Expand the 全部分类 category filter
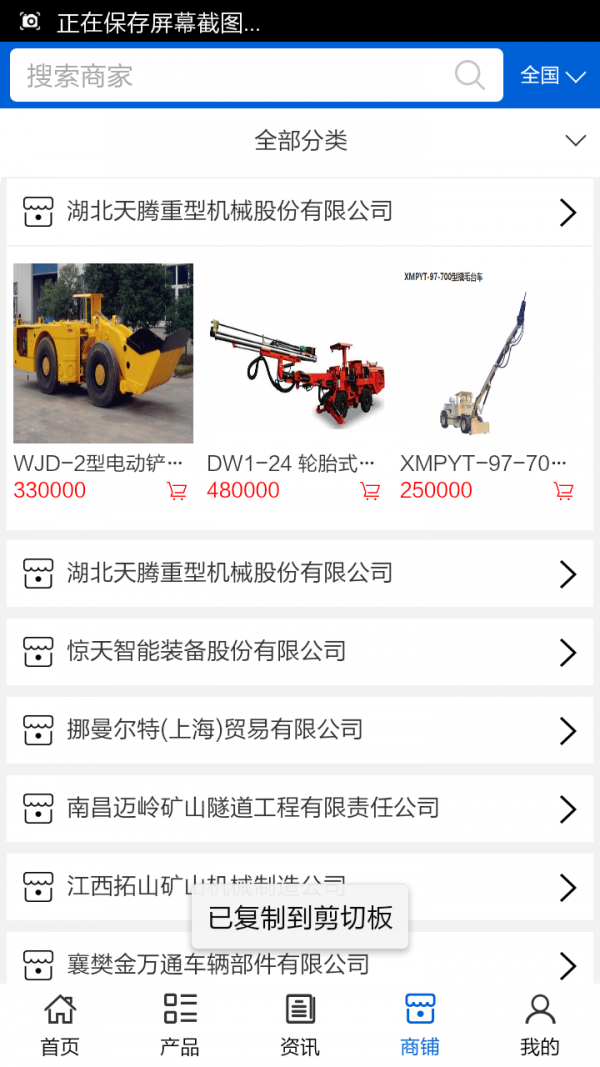 (x=300, y=140)
